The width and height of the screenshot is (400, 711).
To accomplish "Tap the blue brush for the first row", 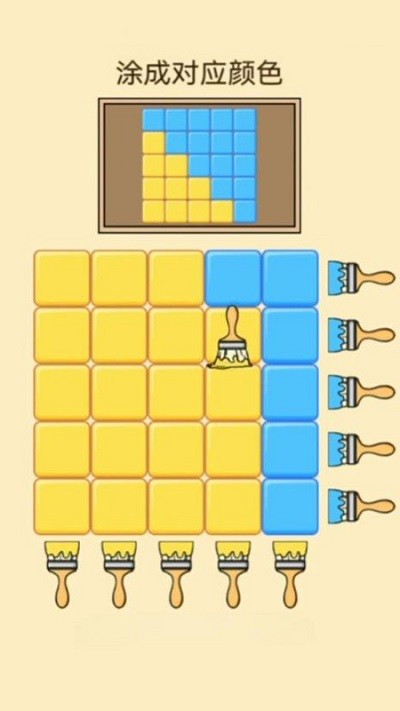I will click(x=361, y=278).
